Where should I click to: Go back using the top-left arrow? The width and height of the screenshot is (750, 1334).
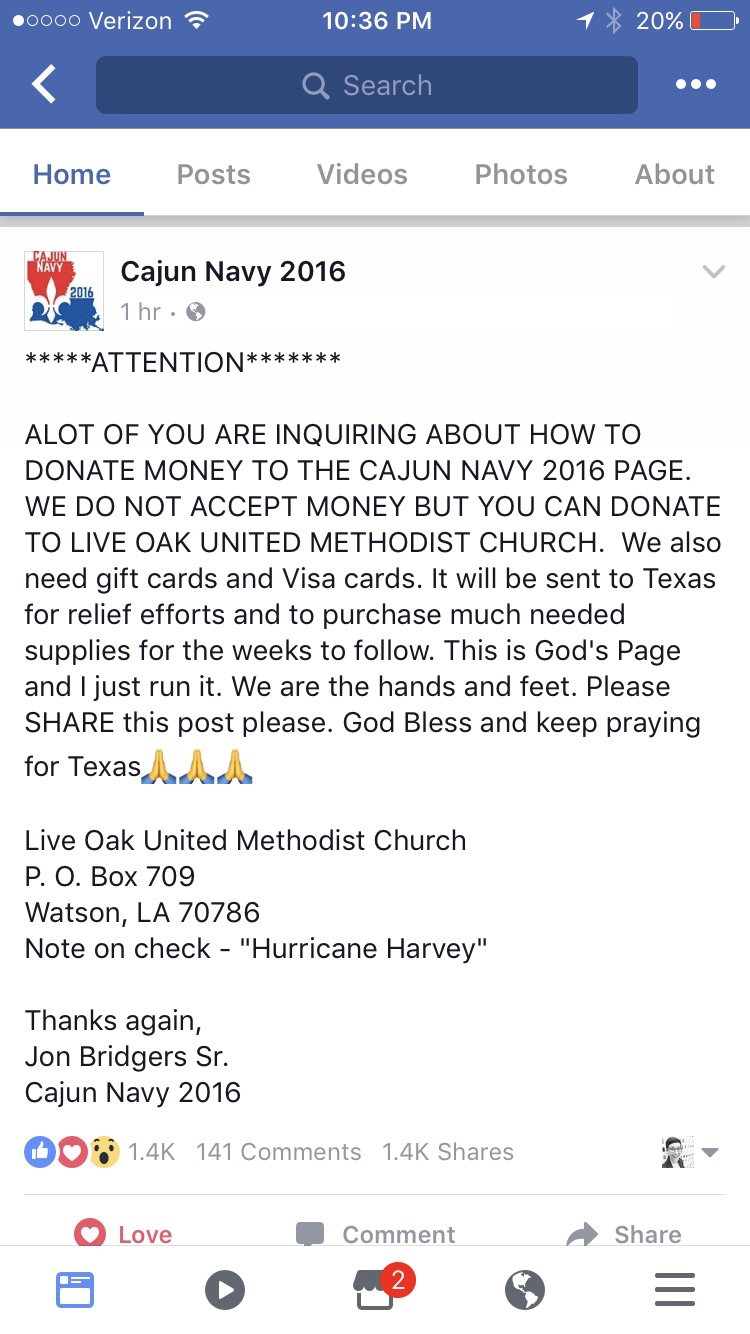click(44, 85)
